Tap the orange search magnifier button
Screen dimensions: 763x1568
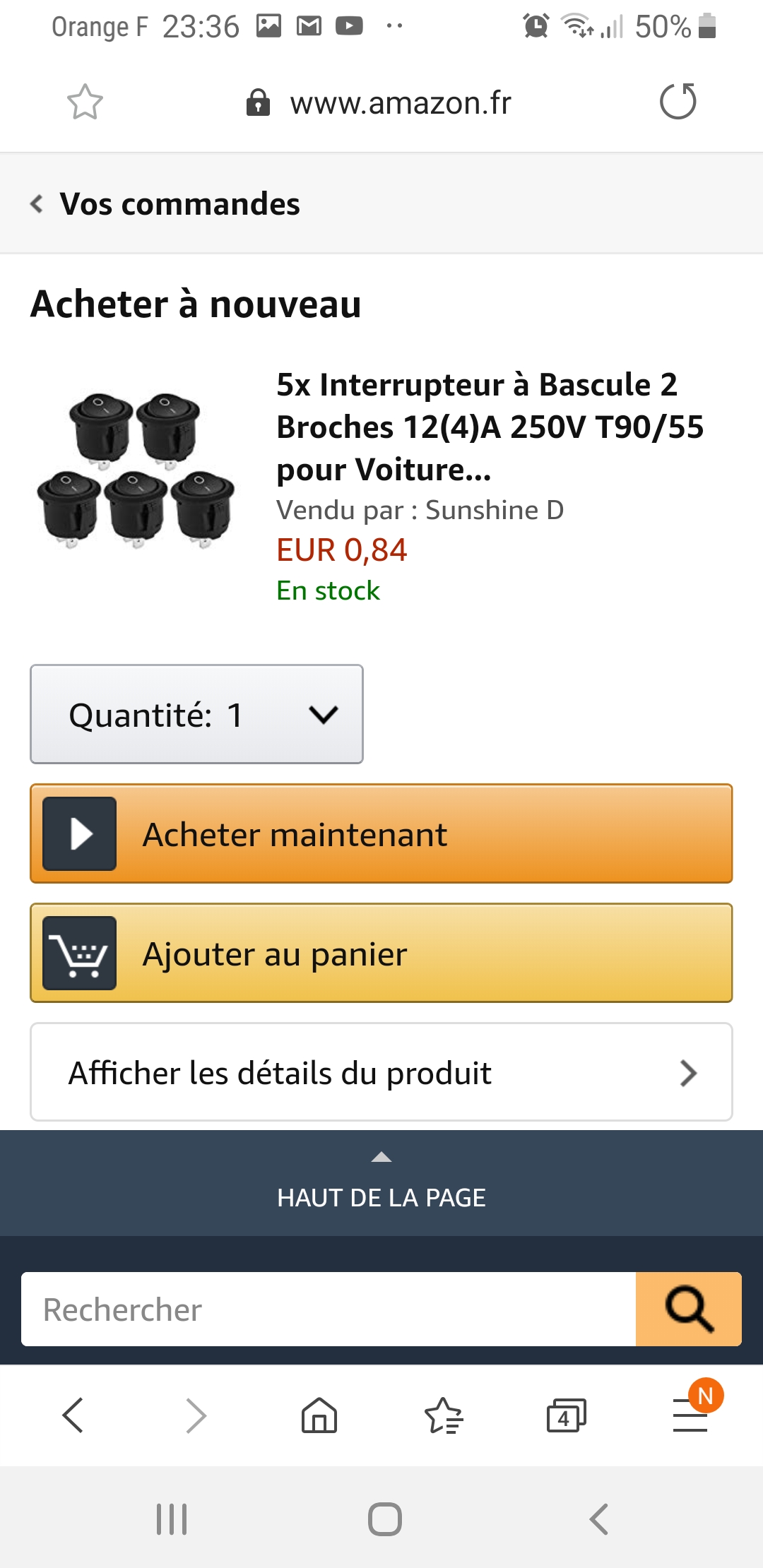tap(688, 1309)
